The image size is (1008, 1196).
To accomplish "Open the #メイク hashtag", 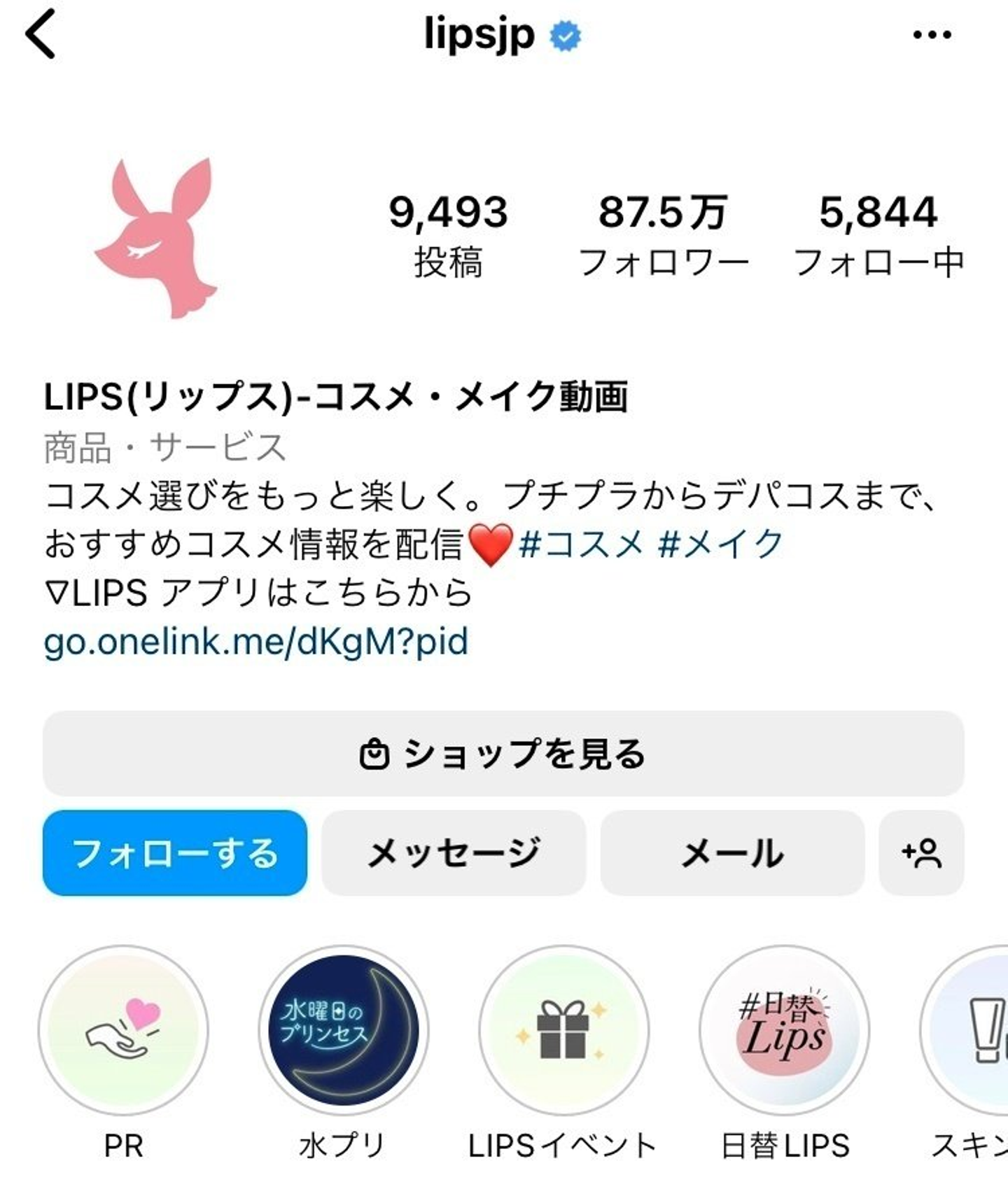I will (x=721, y=544).
